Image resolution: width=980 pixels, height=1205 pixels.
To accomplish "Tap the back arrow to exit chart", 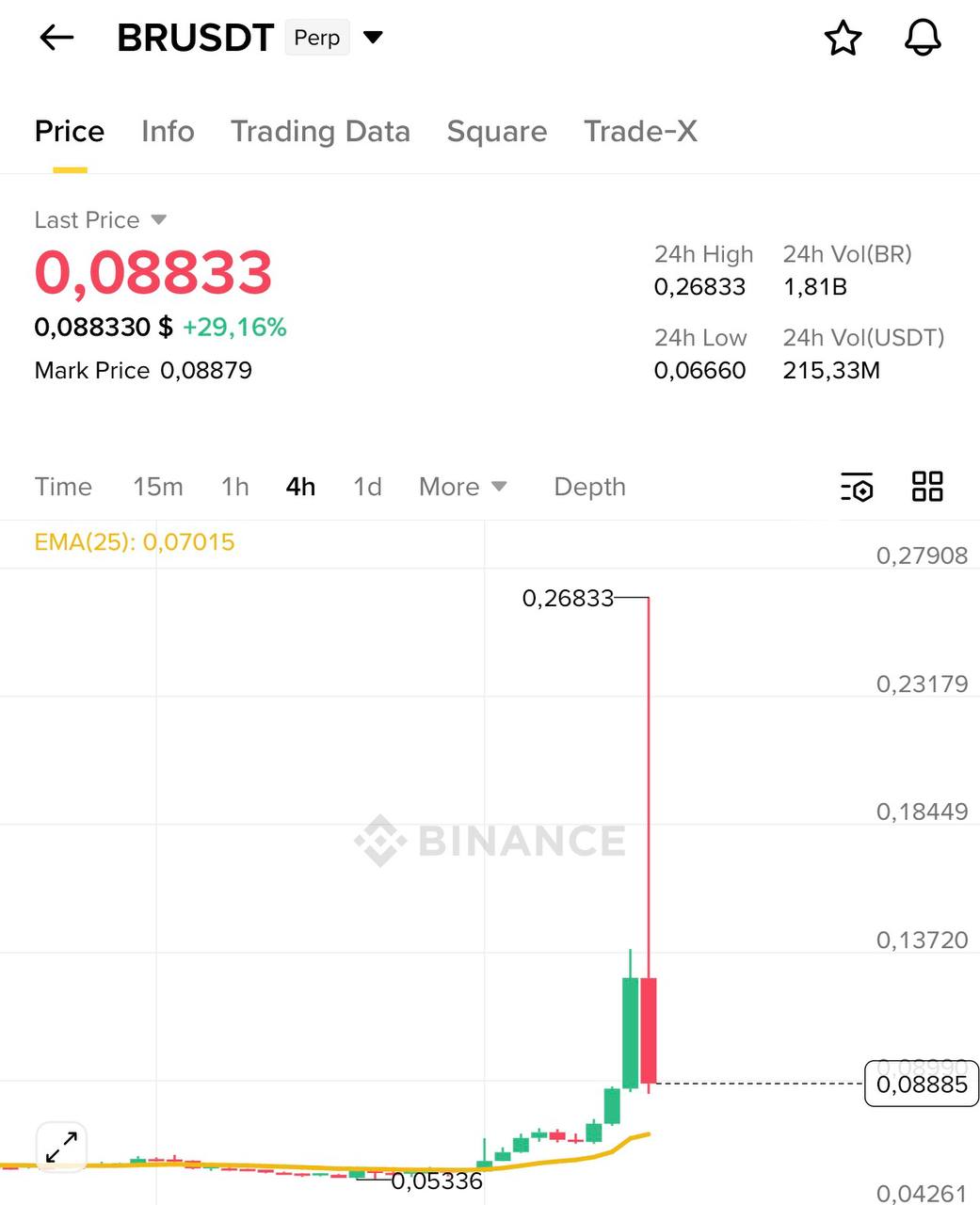I will click(56, 38).
